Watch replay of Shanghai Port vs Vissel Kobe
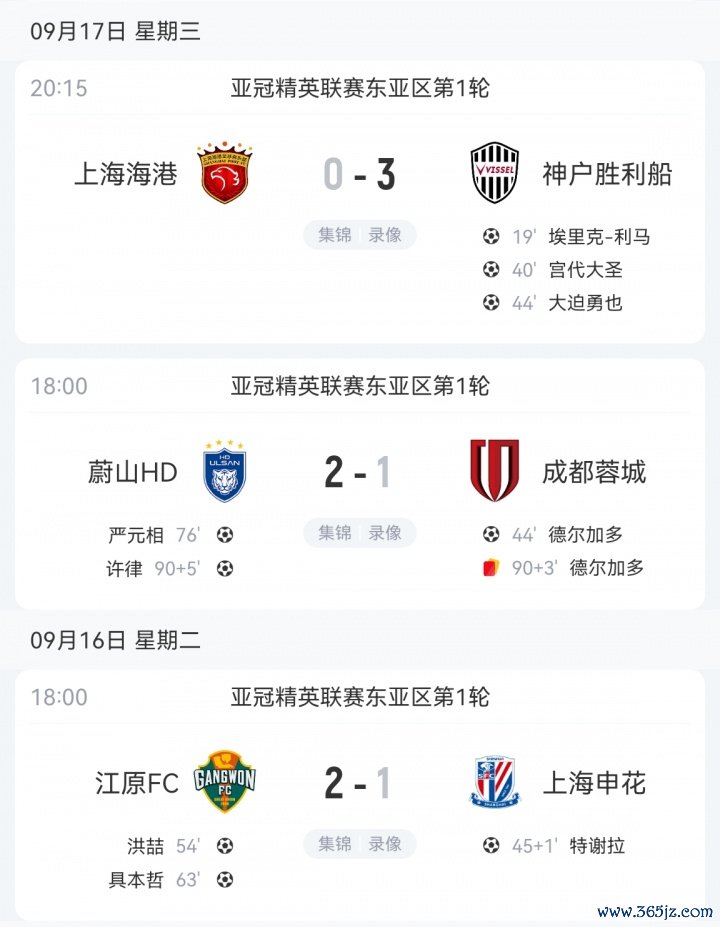Viewport: 720px width, 927px height. 385,235
